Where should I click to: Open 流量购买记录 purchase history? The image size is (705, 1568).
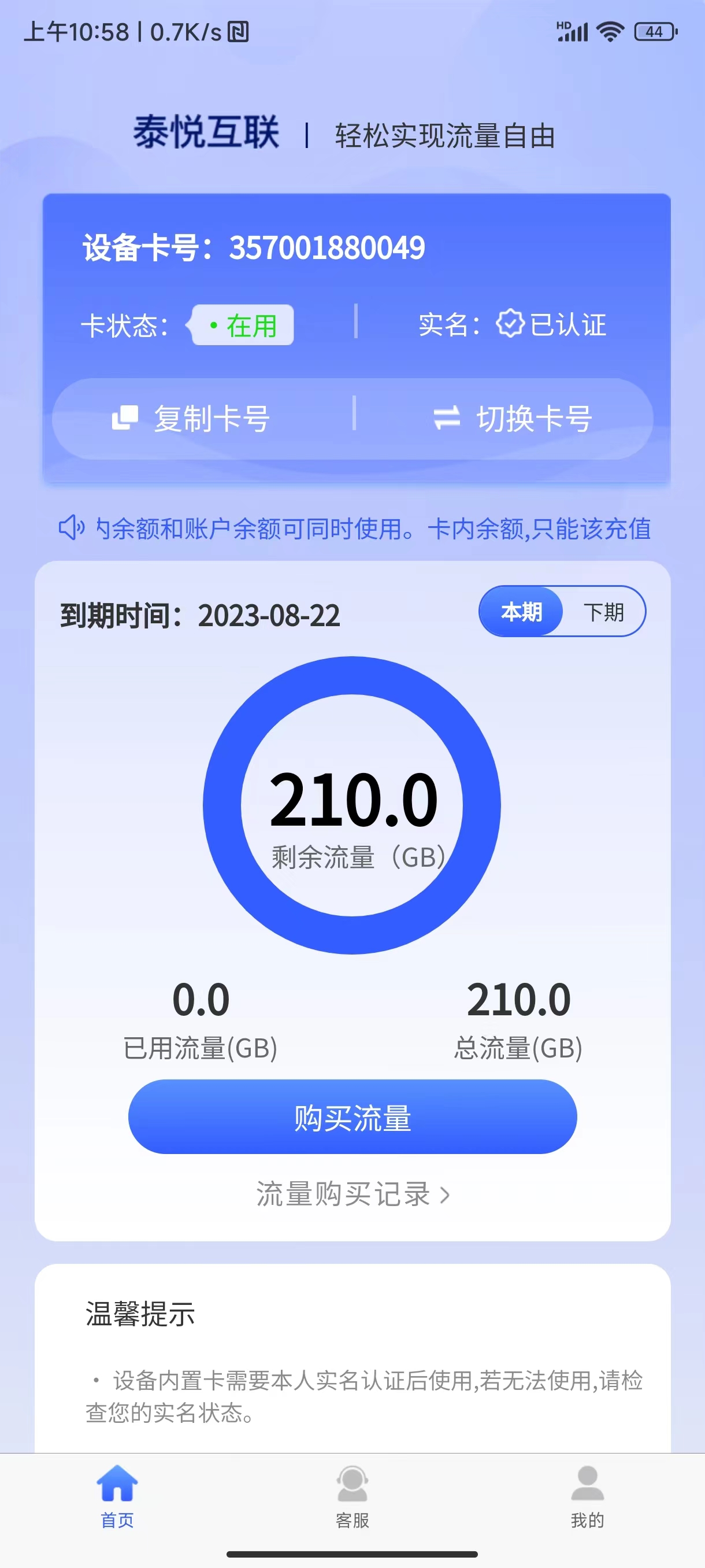point(352,1195)
